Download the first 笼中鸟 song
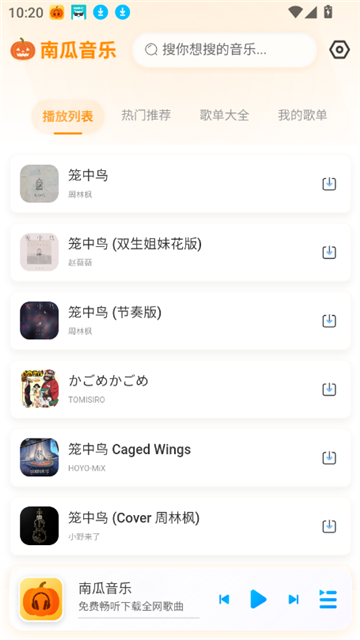360x640 pixels. tap(329, 184)
